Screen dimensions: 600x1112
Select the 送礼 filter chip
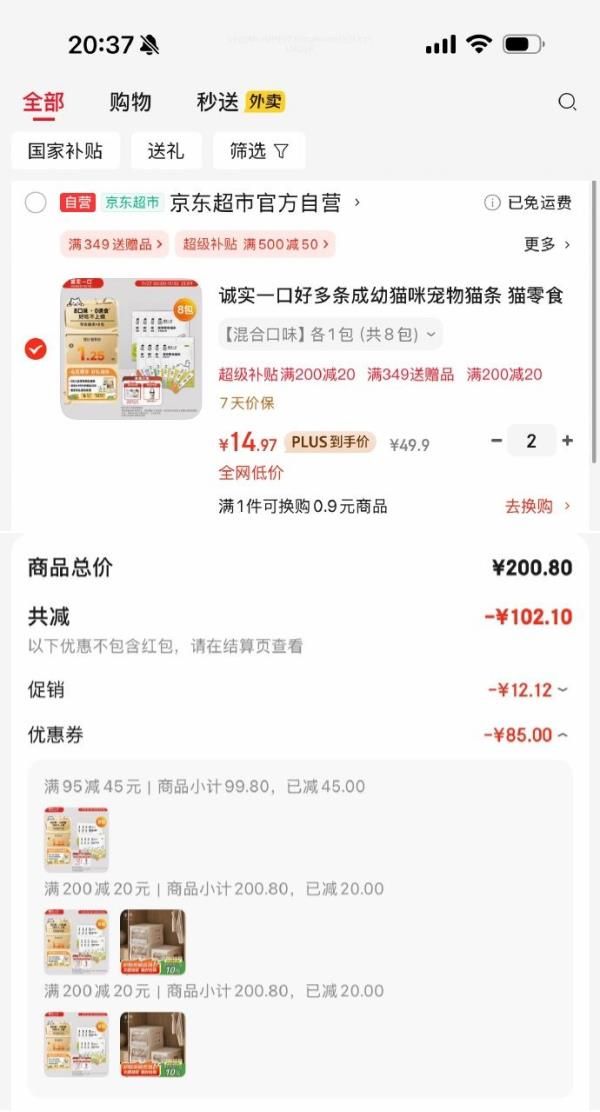pyautogui.click(x=166, y=151)
